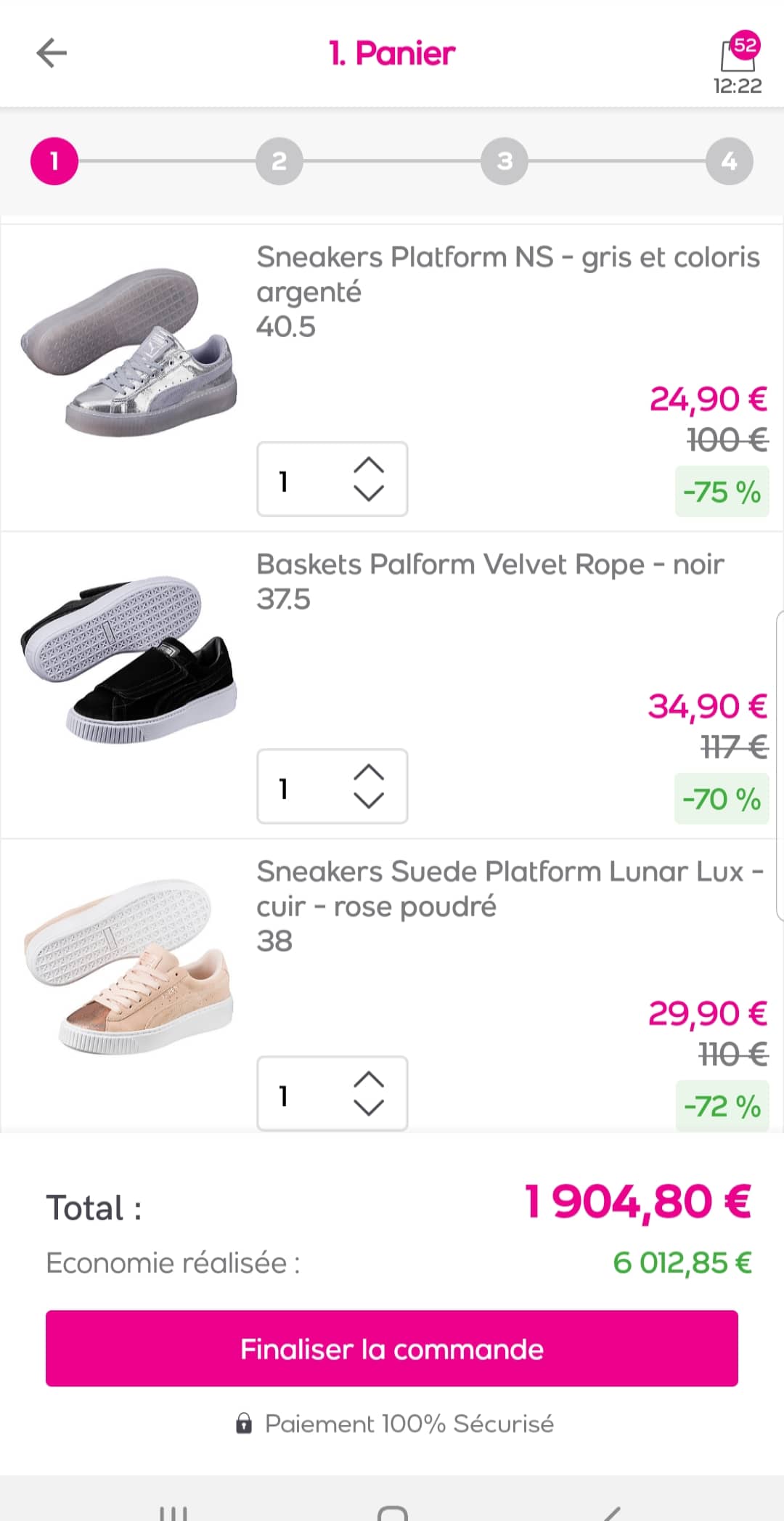Viewport: 784px width, 1521px height.
Task: Tap Finaliser la commande button
Action: (x=392, y=1349)
